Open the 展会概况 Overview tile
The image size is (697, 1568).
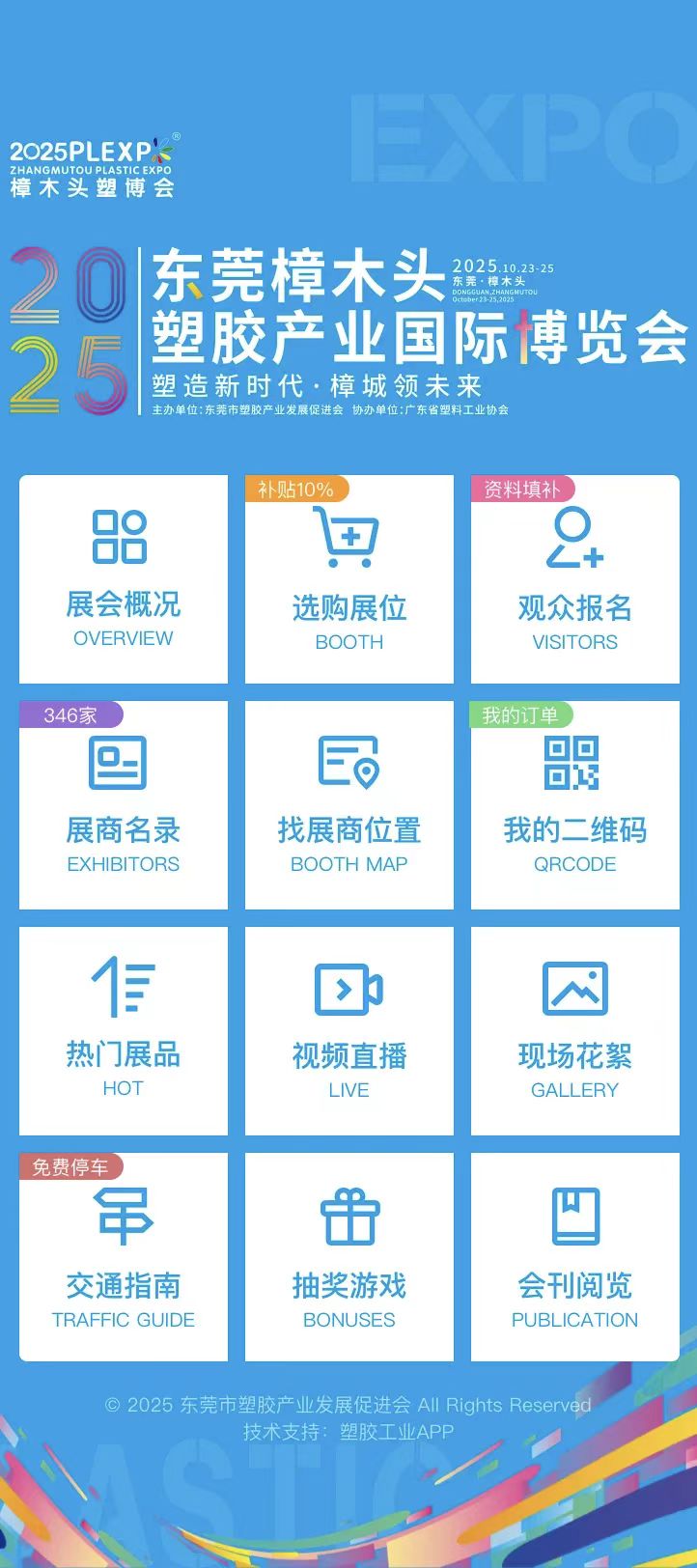124,579
